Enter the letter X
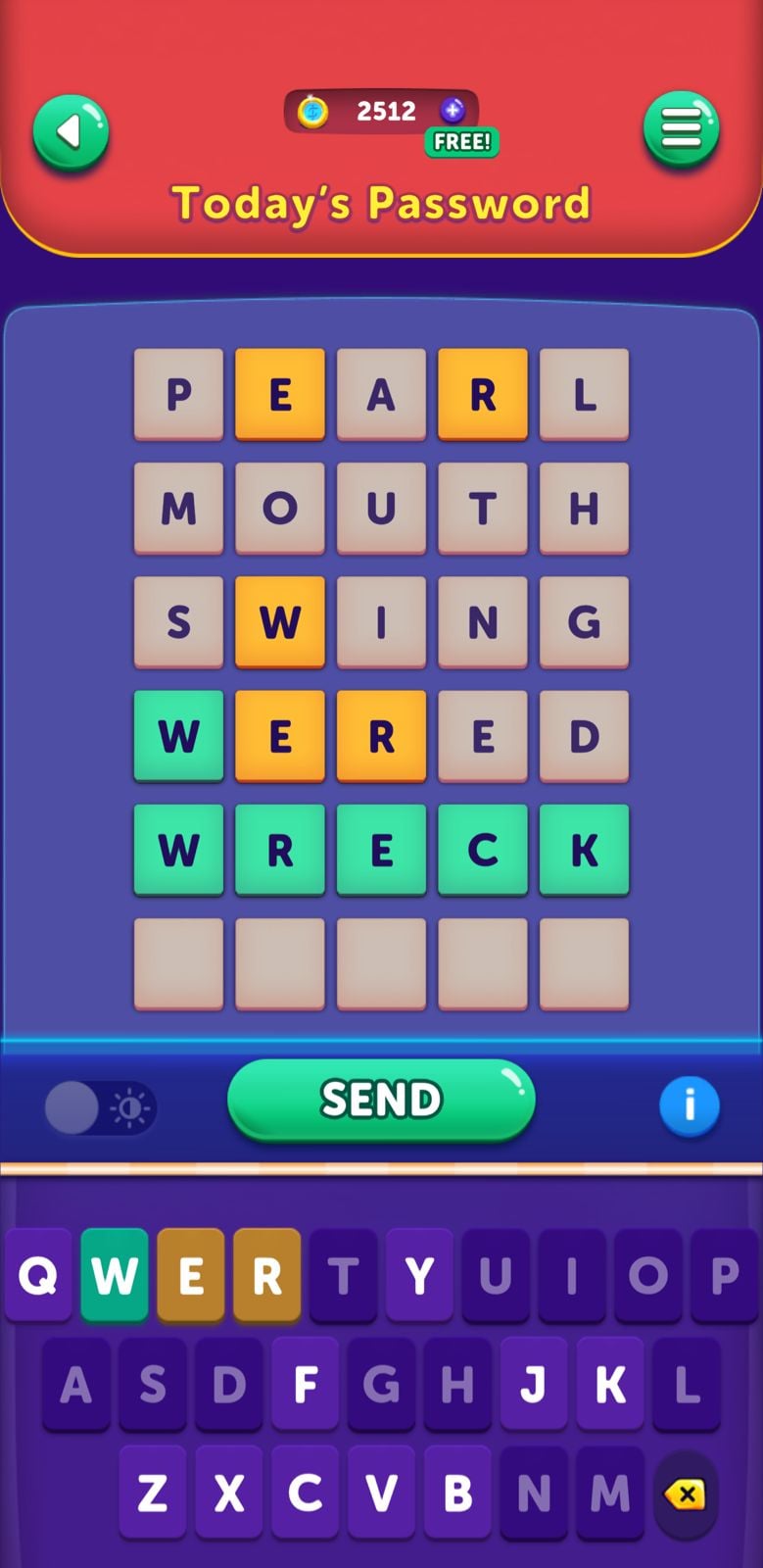Viewport: 763px width, 1568px height. tap(228, 1493)
